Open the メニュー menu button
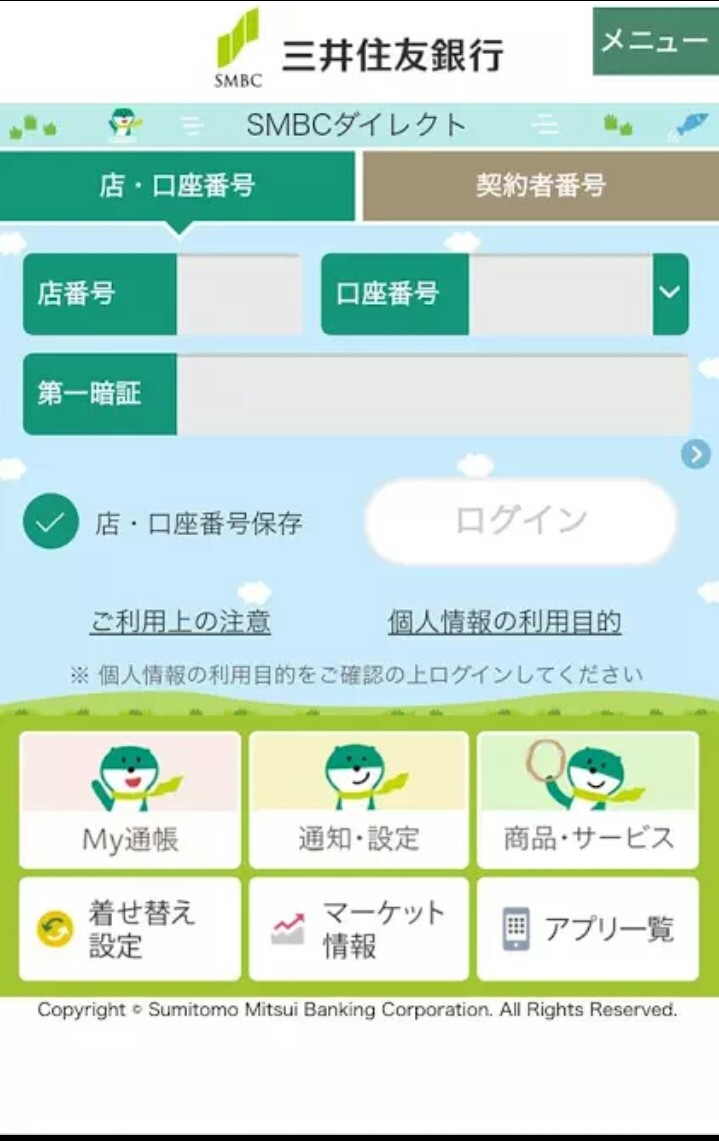The image size is (719, 1141). point(655,41)
